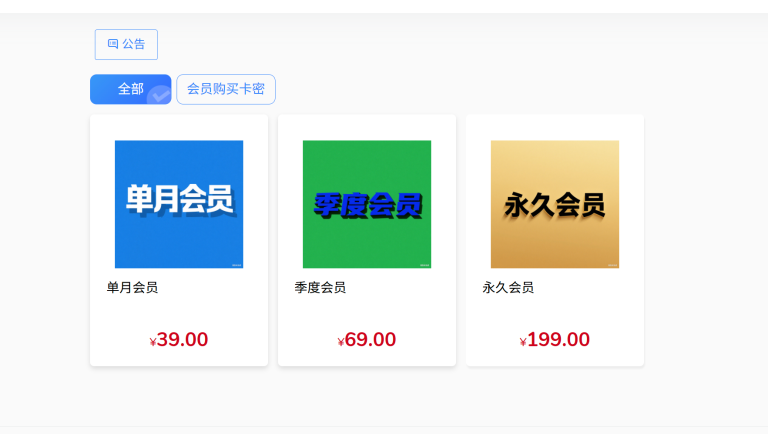The image size is (768, 434).
Task: View the 季度会员 product card
Action: tap(367, 240)
